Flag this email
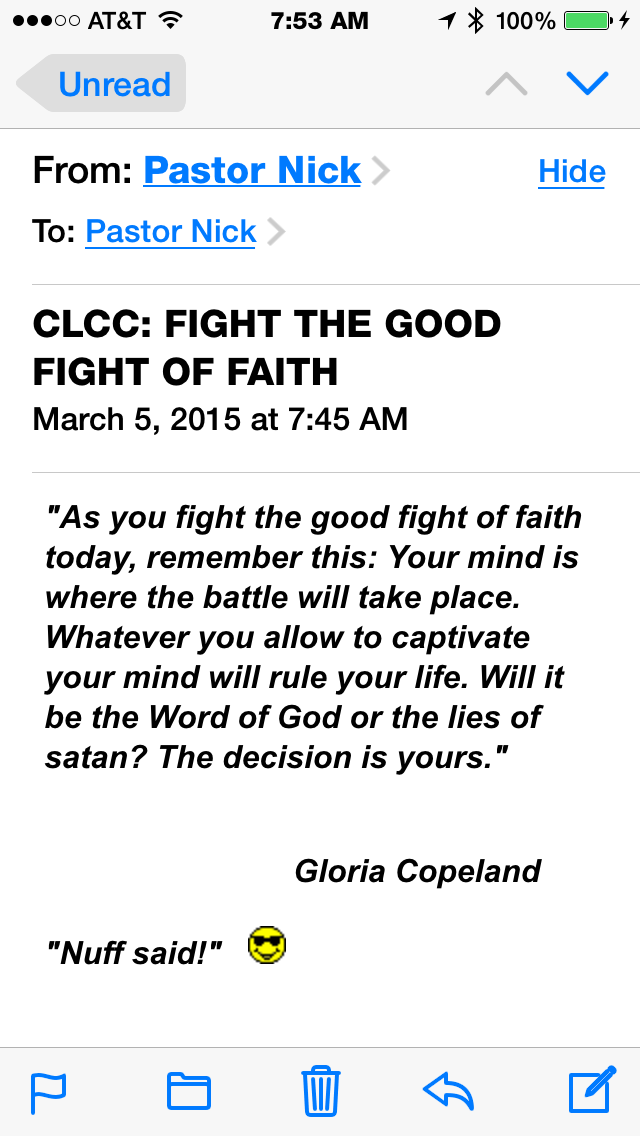This screenshot has height=1136, width=640. click(49, 1091)
